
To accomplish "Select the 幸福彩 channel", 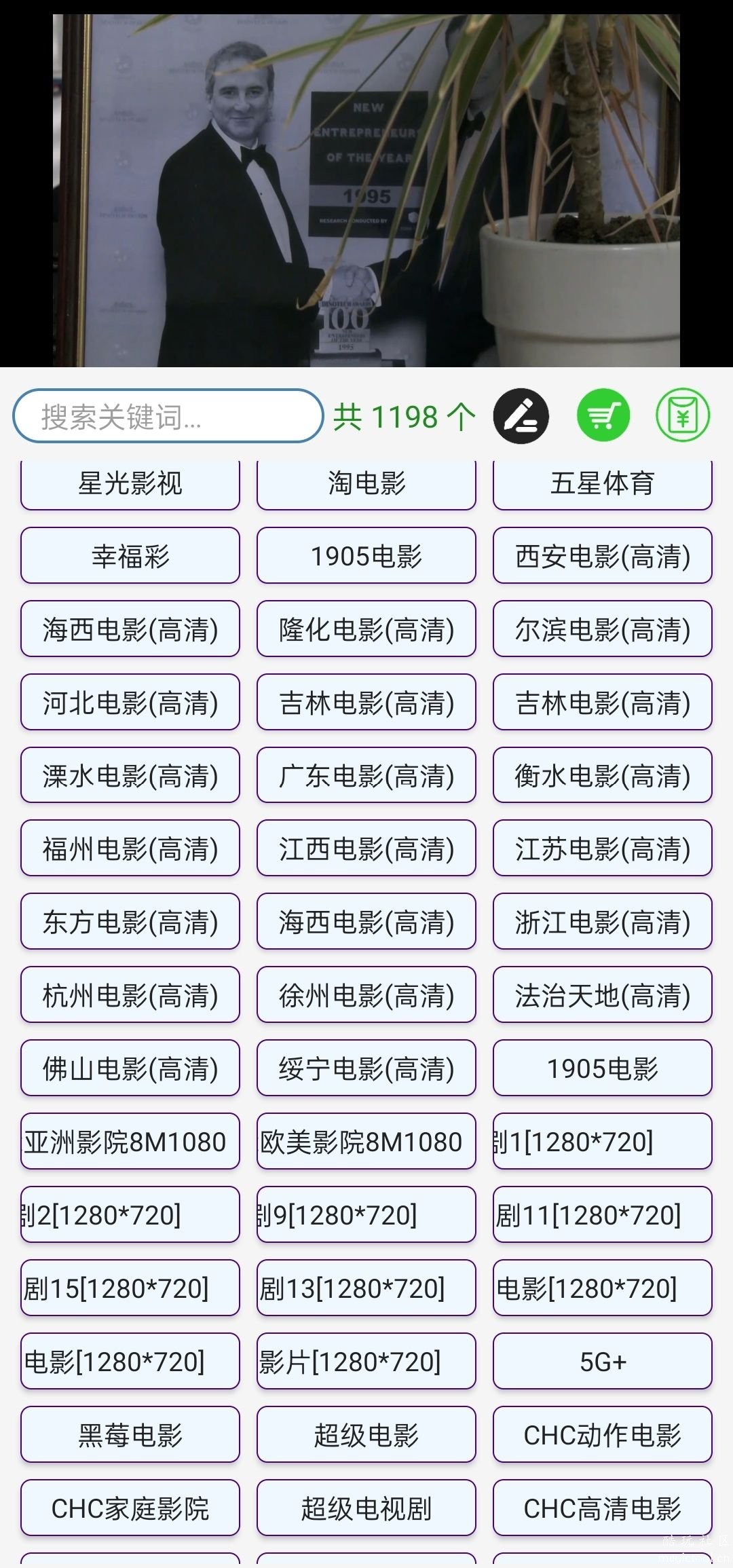I will (130, 557).
